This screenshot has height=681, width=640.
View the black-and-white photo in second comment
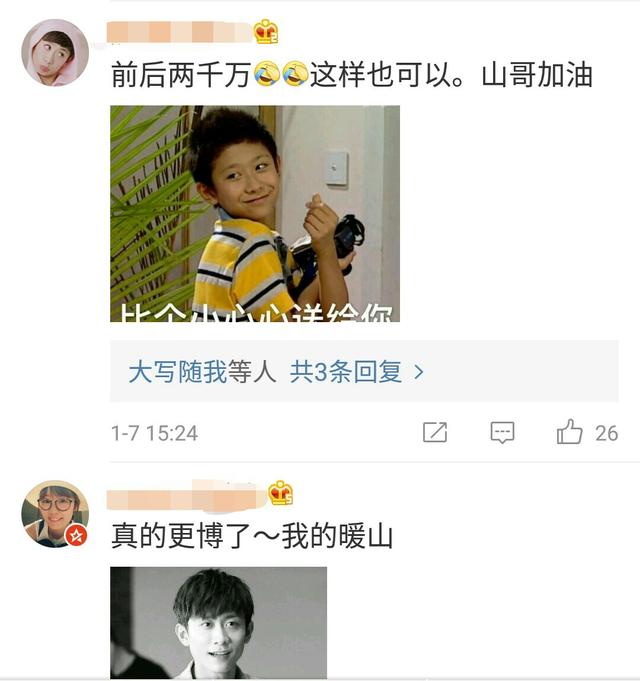pyautogui.click(x=218, y=622)
